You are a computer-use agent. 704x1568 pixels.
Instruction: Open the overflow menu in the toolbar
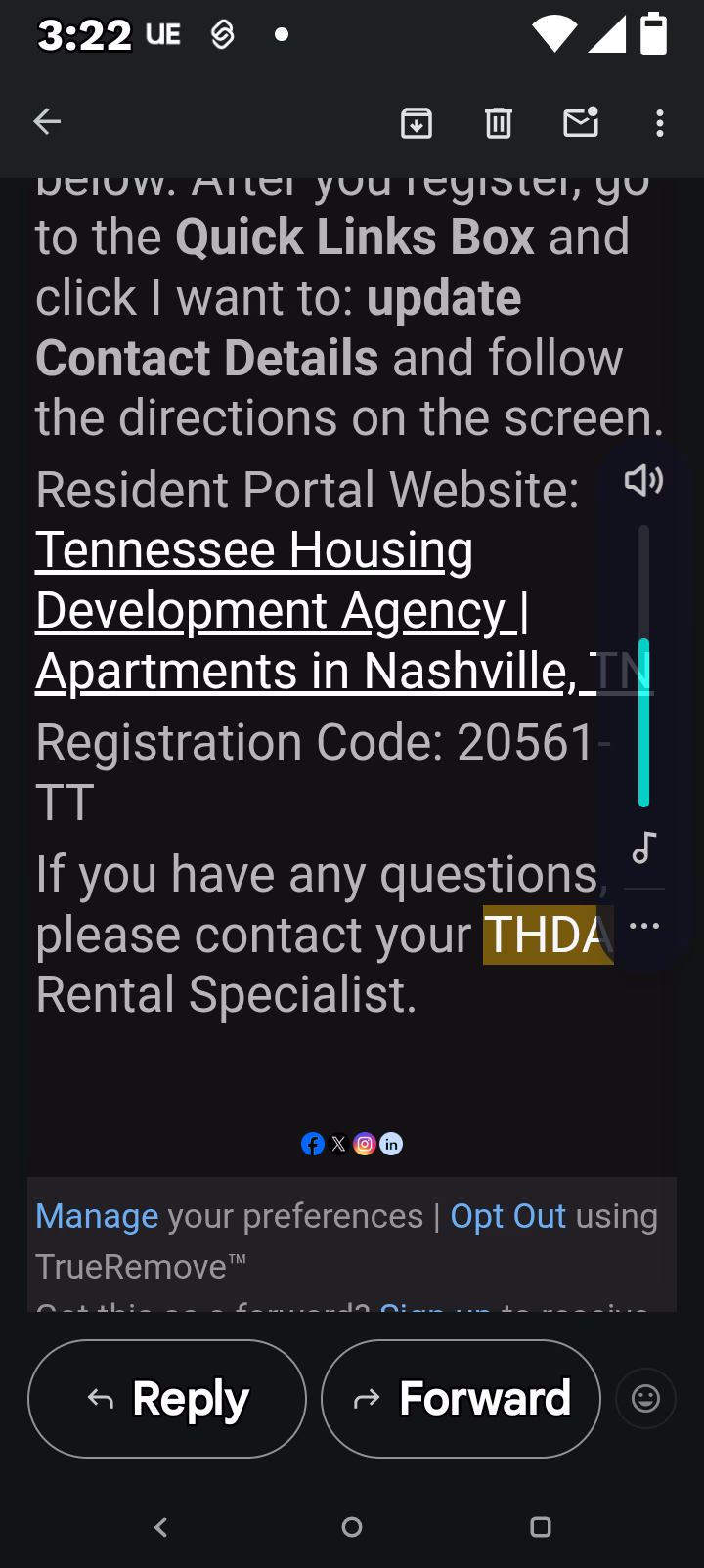point(660,123)
